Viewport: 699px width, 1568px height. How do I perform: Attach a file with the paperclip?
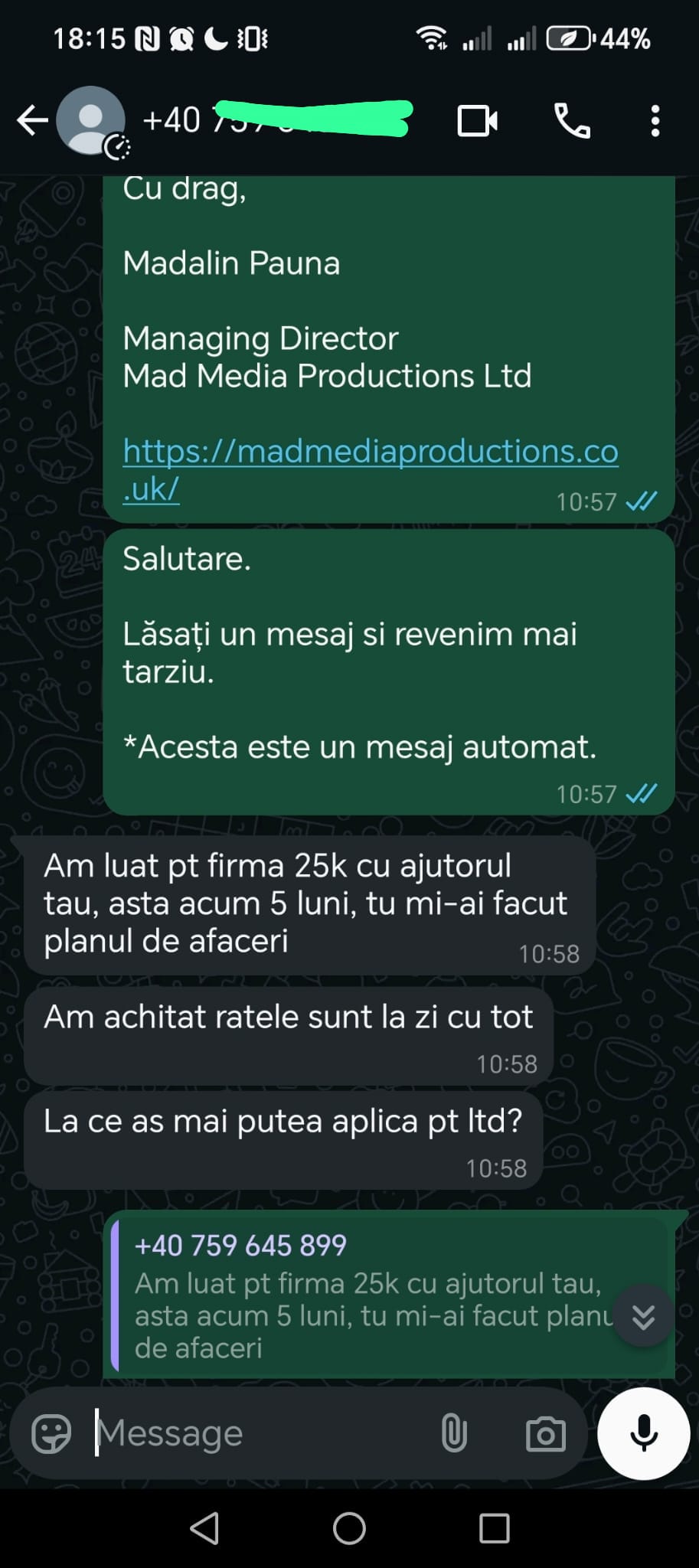point(454,1433)
